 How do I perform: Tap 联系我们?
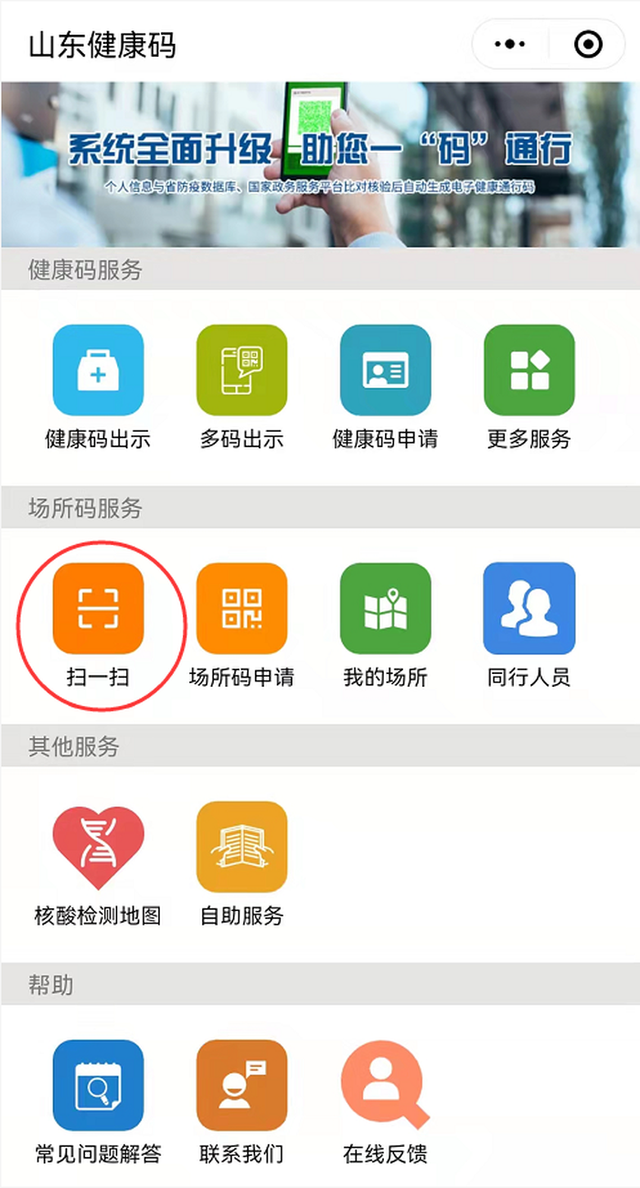tap(242, 1086)
